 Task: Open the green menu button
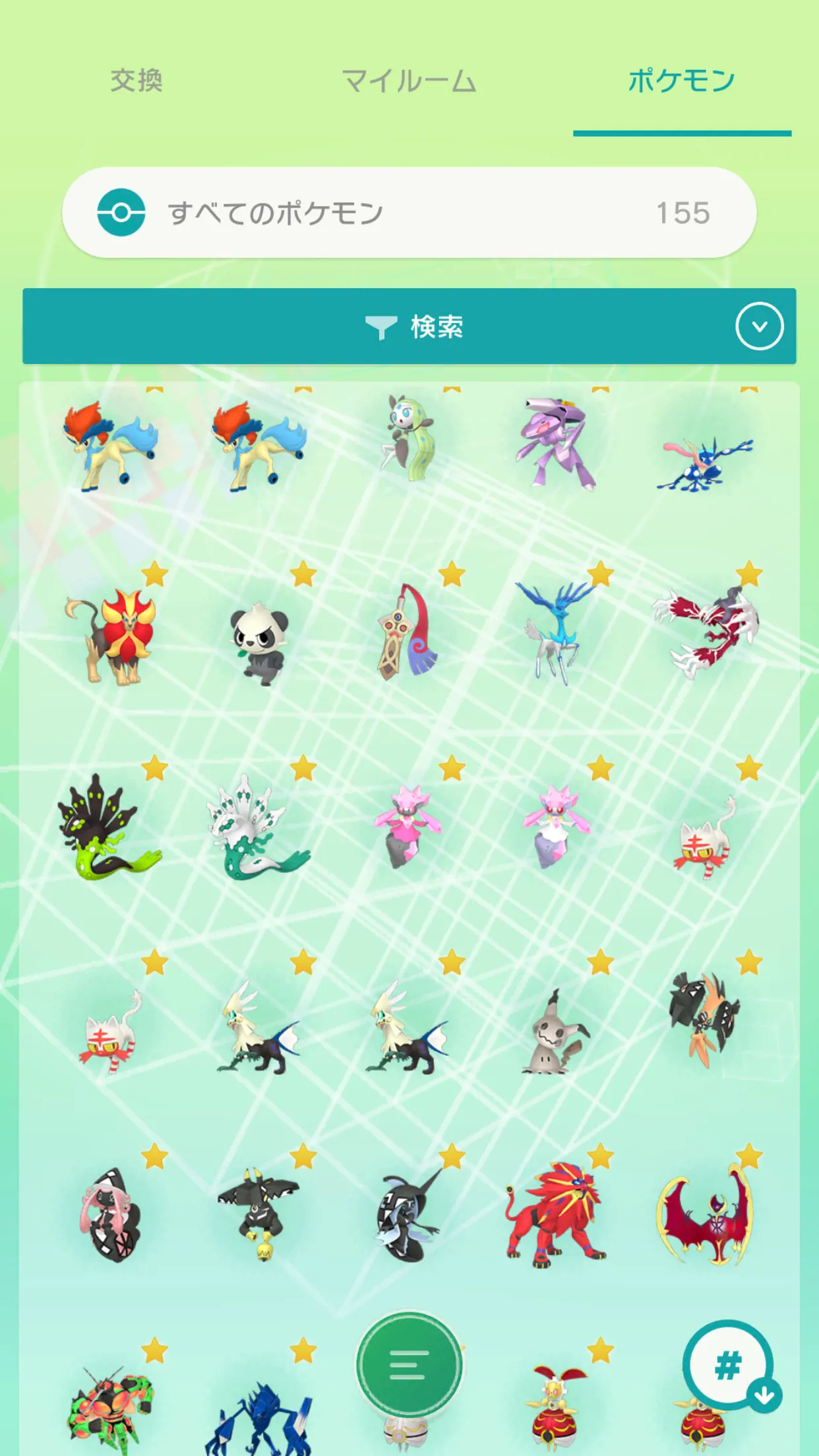click(409, 1365)
